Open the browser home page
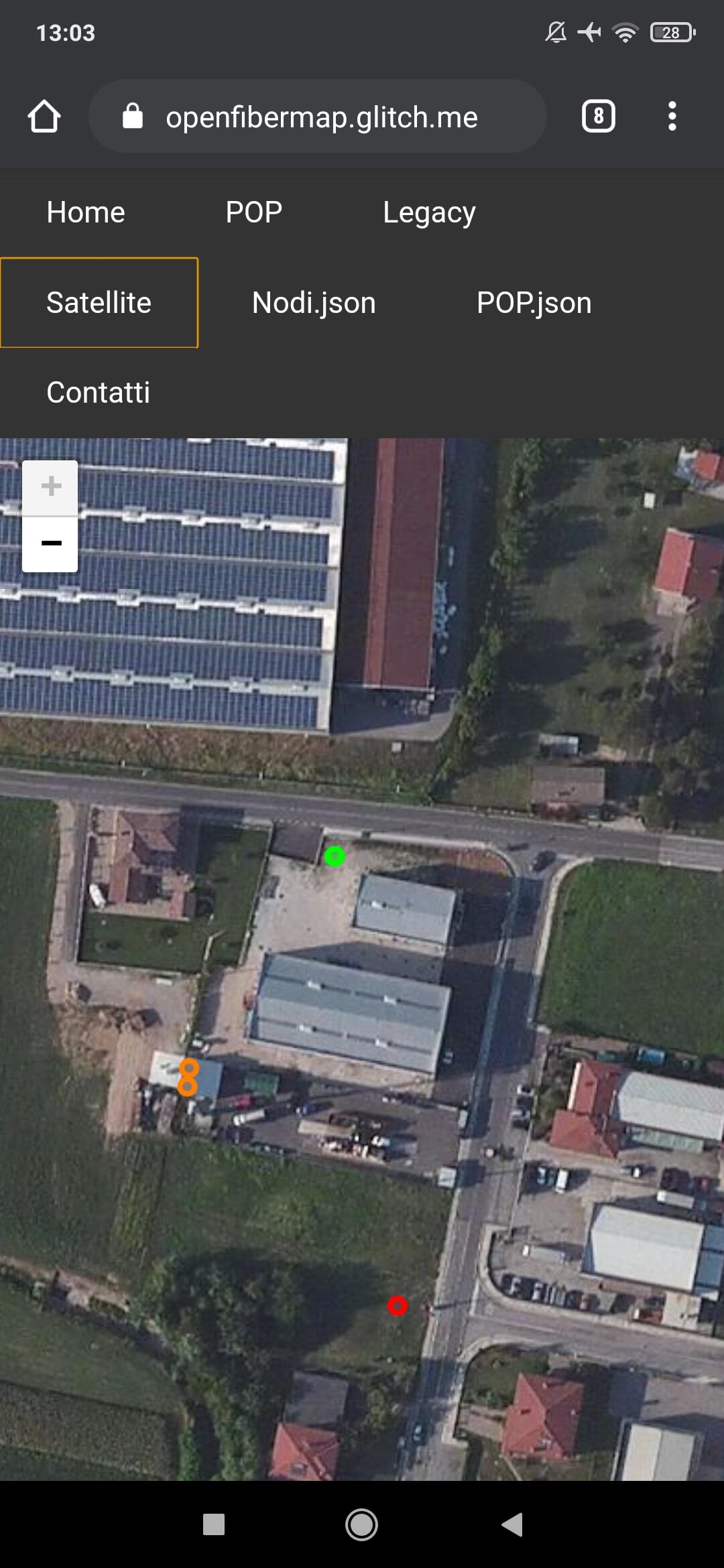This screenshot has width=724, height=1568. coord(44,117)
